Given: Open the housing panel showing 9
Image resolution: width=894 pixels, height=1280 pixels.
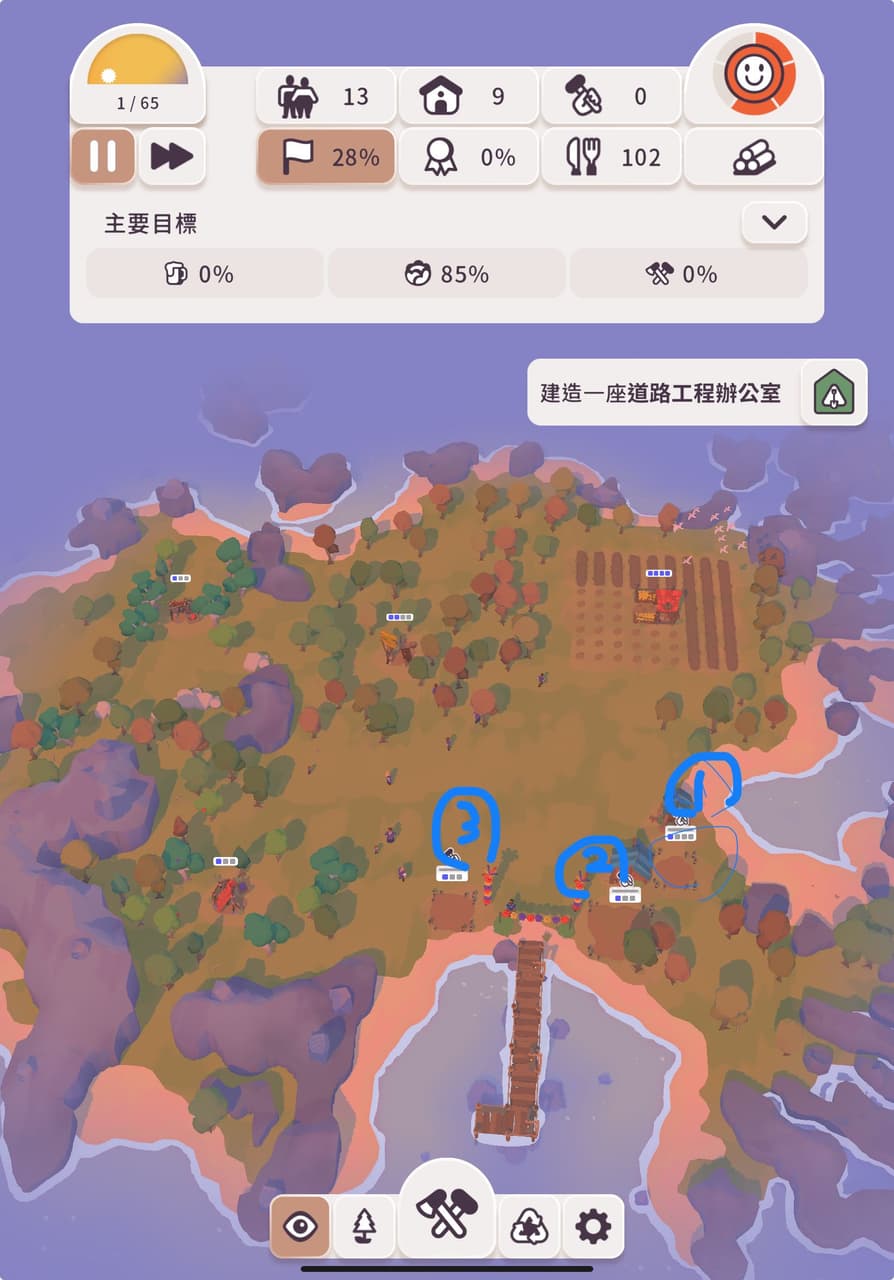Looking at the screenshot, I should (467, 97).
